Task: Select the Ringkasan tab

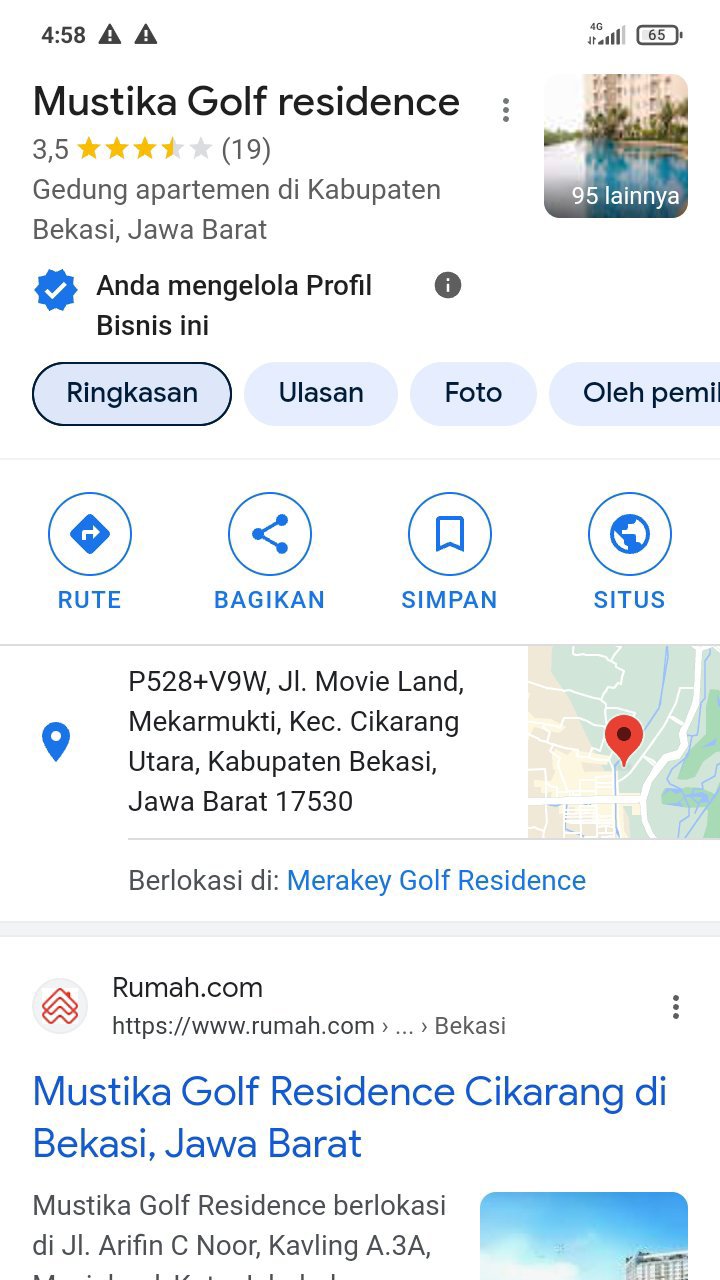Action: 132,394
